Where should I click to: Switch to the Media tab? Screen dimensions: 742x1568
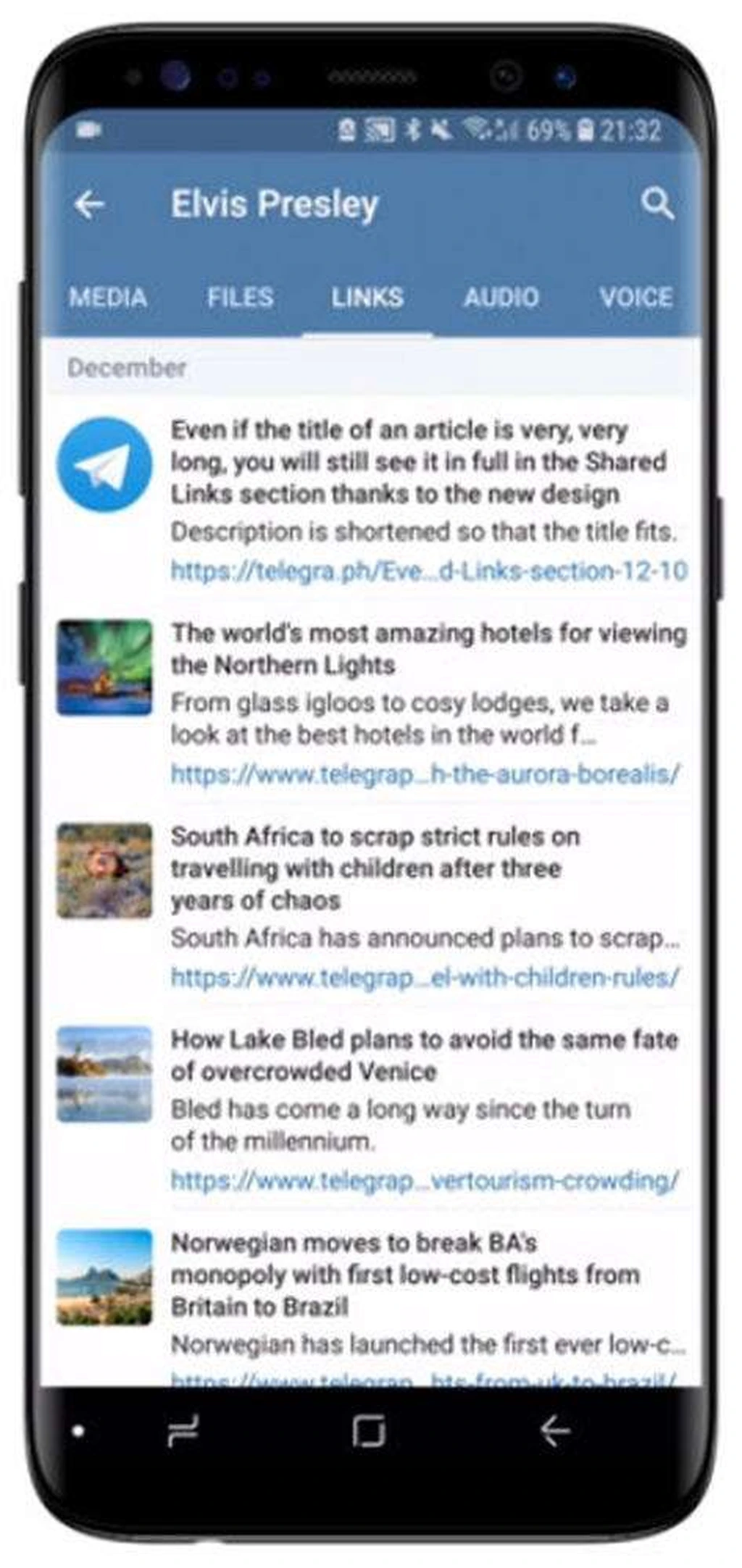(108, 298)
